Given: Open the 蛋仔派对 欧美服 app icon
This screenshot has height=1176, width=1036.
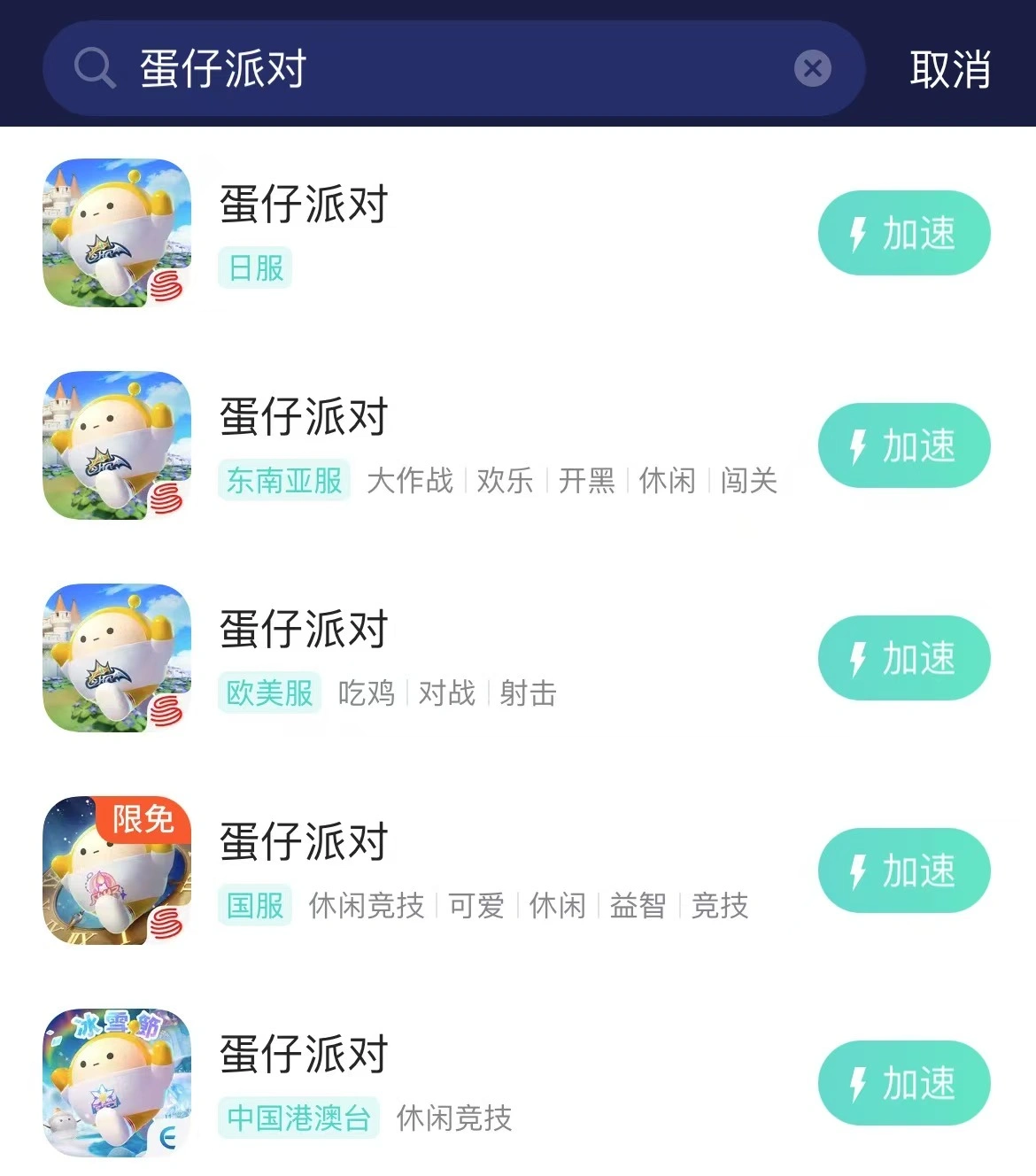Looking at the screenshot, I should point(116,658).
